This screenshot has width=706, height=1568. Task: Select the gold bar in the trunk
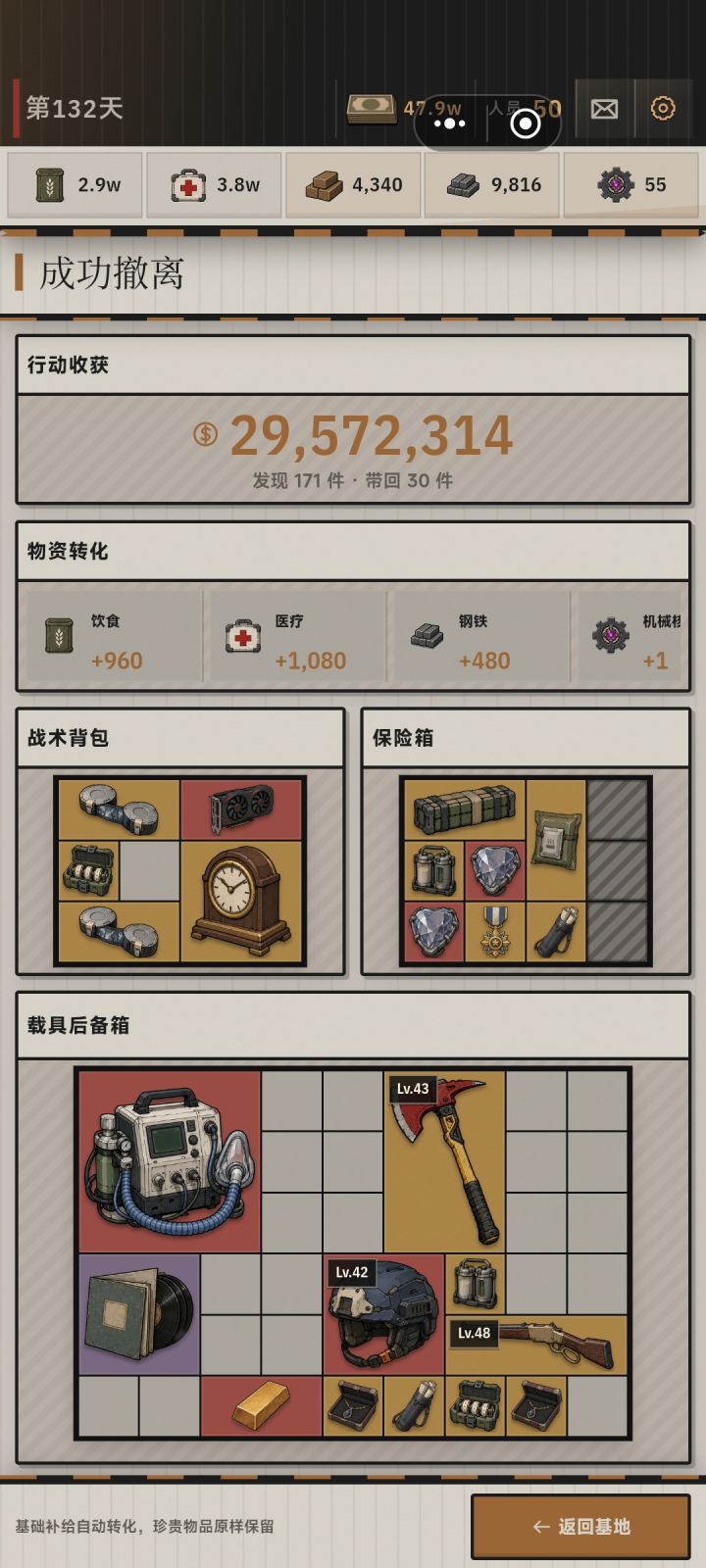(x=261, y=1406)
